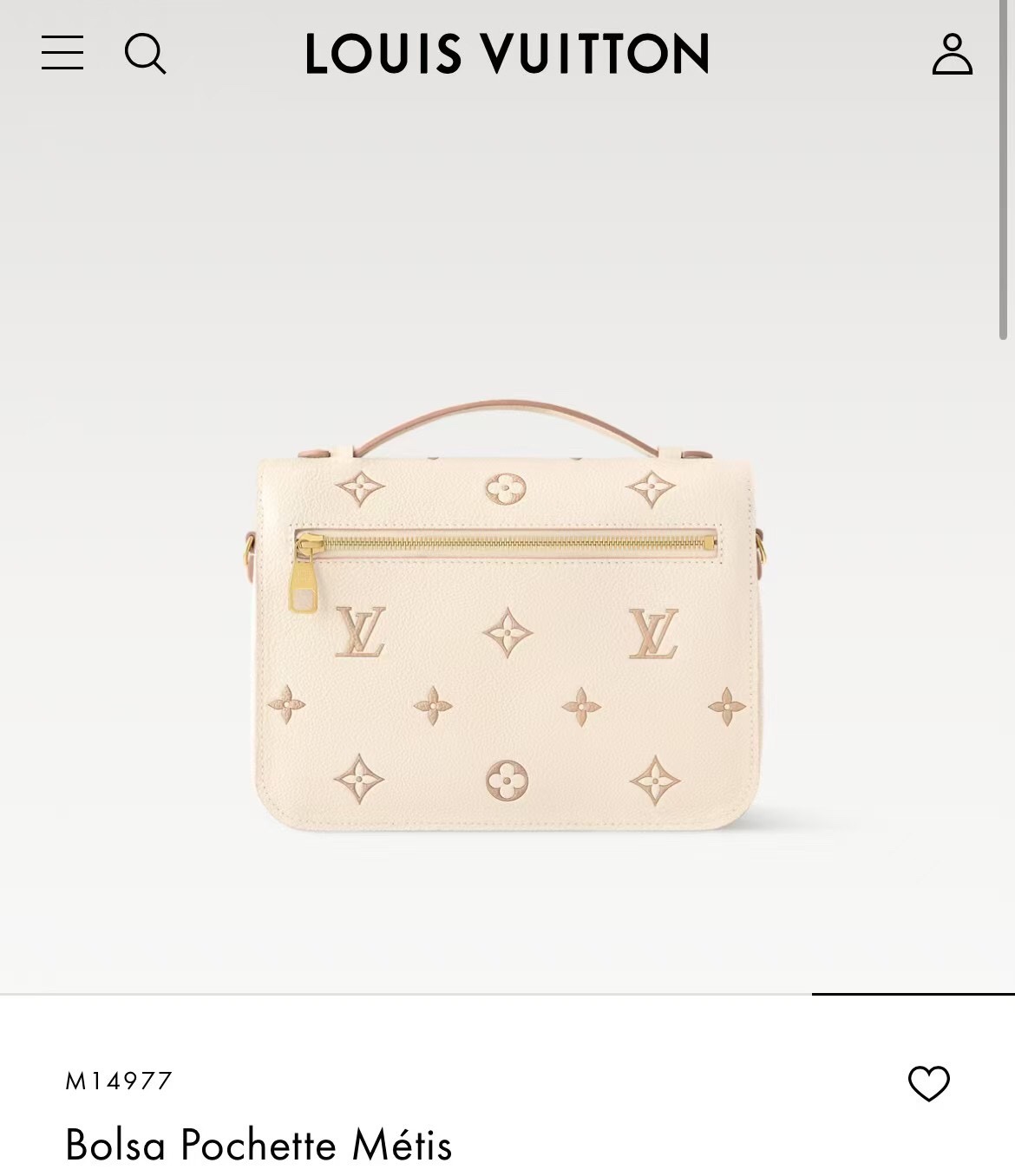Add Pochette Métis to wishlist

click(x=928, y=1083)
